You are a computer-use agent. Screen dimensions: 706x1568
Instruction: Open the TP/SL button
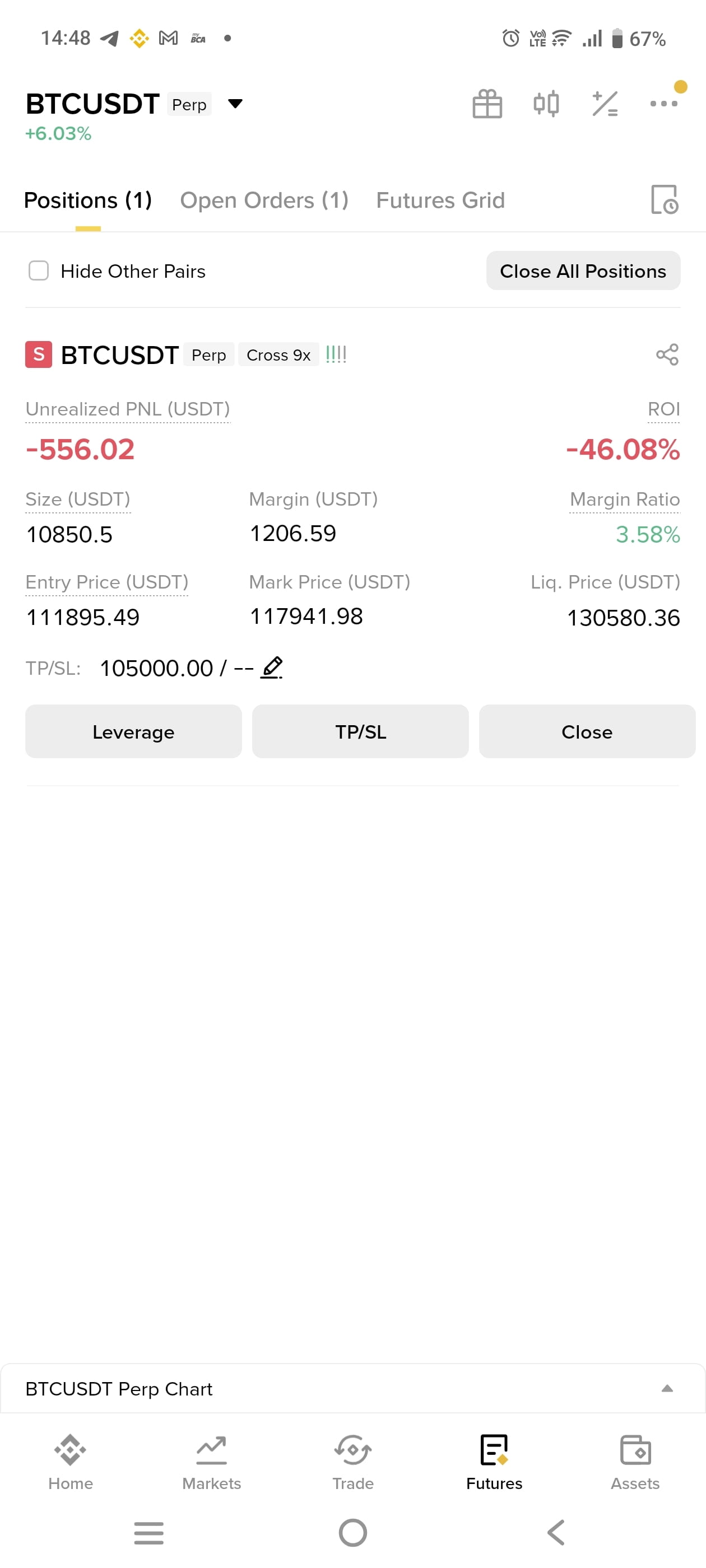click(x=360, y=732)
